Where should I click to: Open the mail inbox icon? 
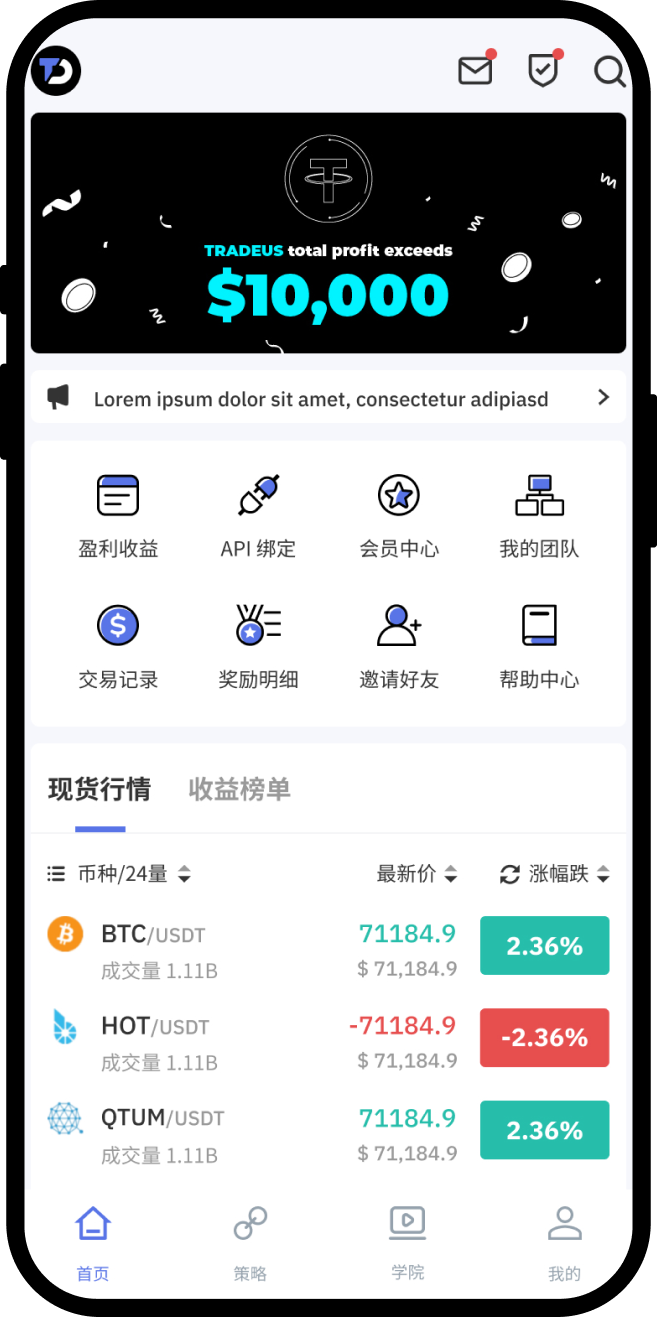475,70
